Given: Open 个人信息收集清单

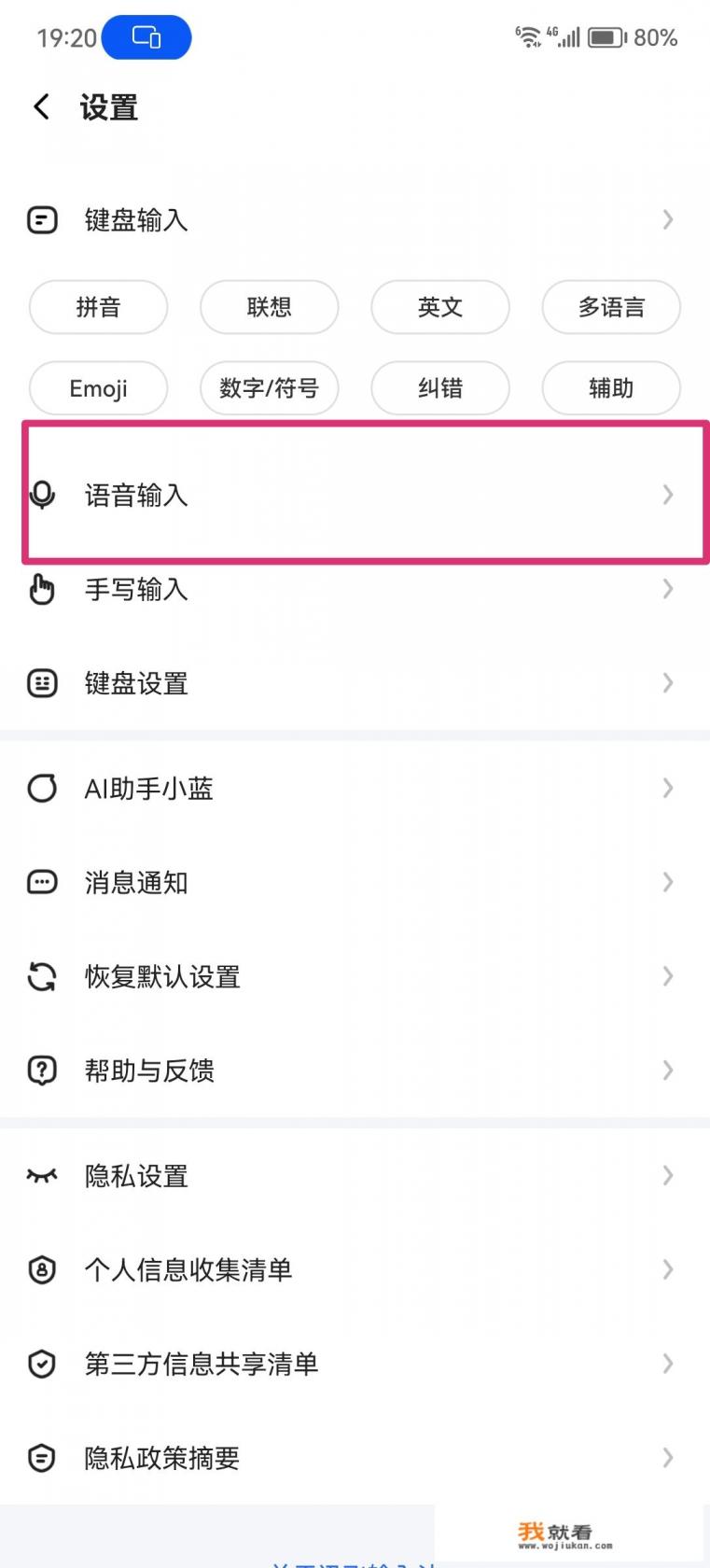Looking at the screenshot, I should (x=188, y=1270).
